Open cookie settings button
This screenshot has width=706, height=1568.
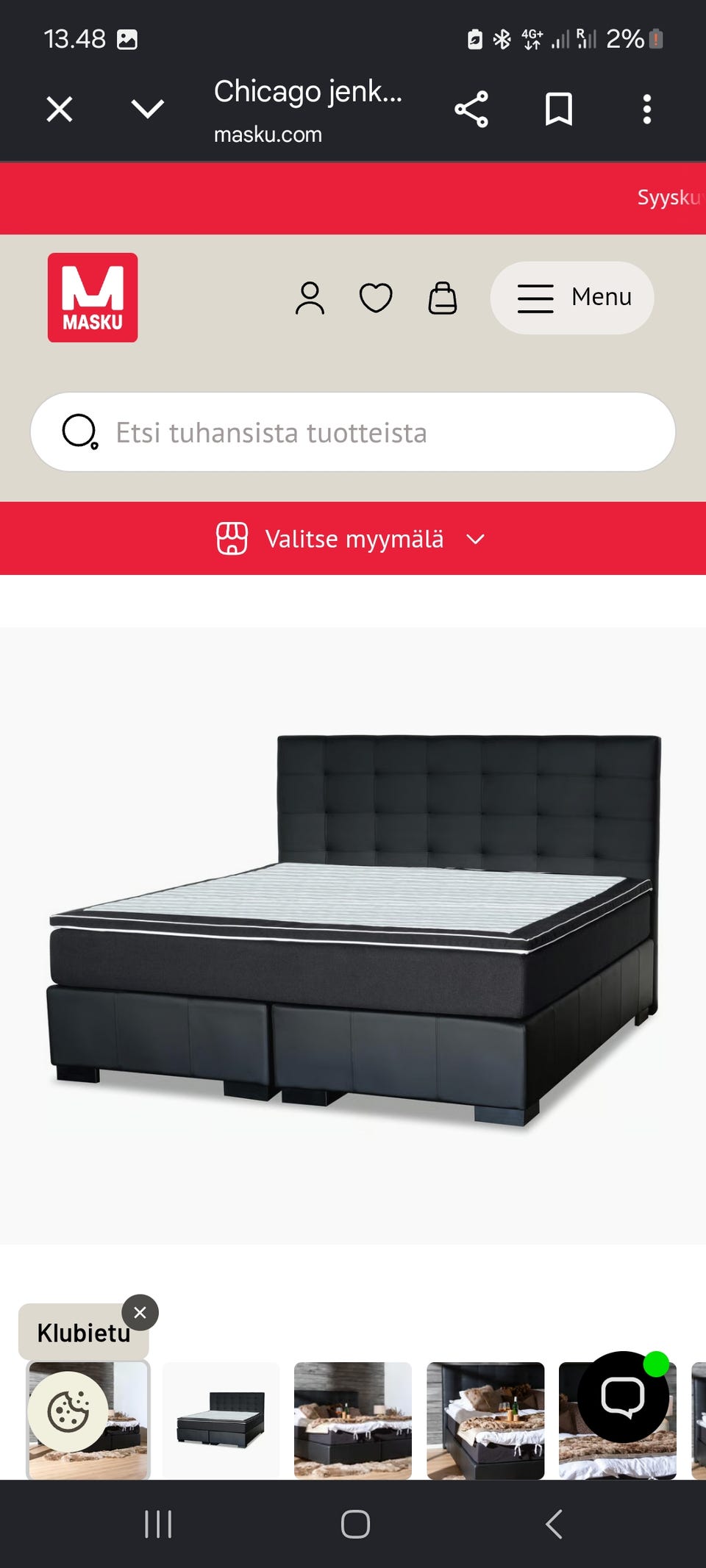[68, 1411]
